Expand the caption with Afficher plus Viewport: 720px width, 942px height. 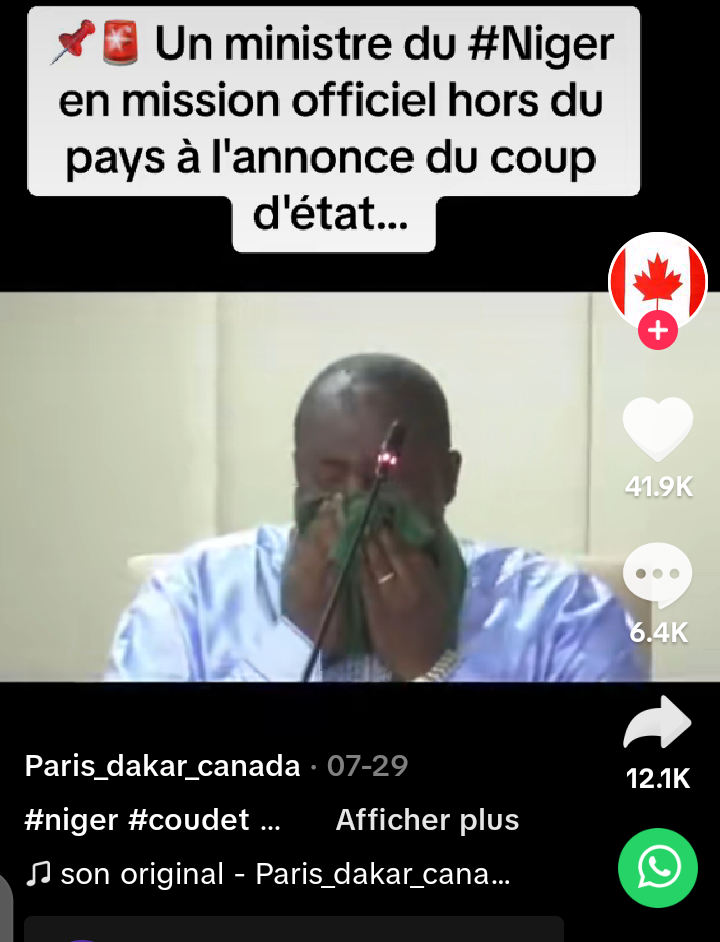coord(427,821)
